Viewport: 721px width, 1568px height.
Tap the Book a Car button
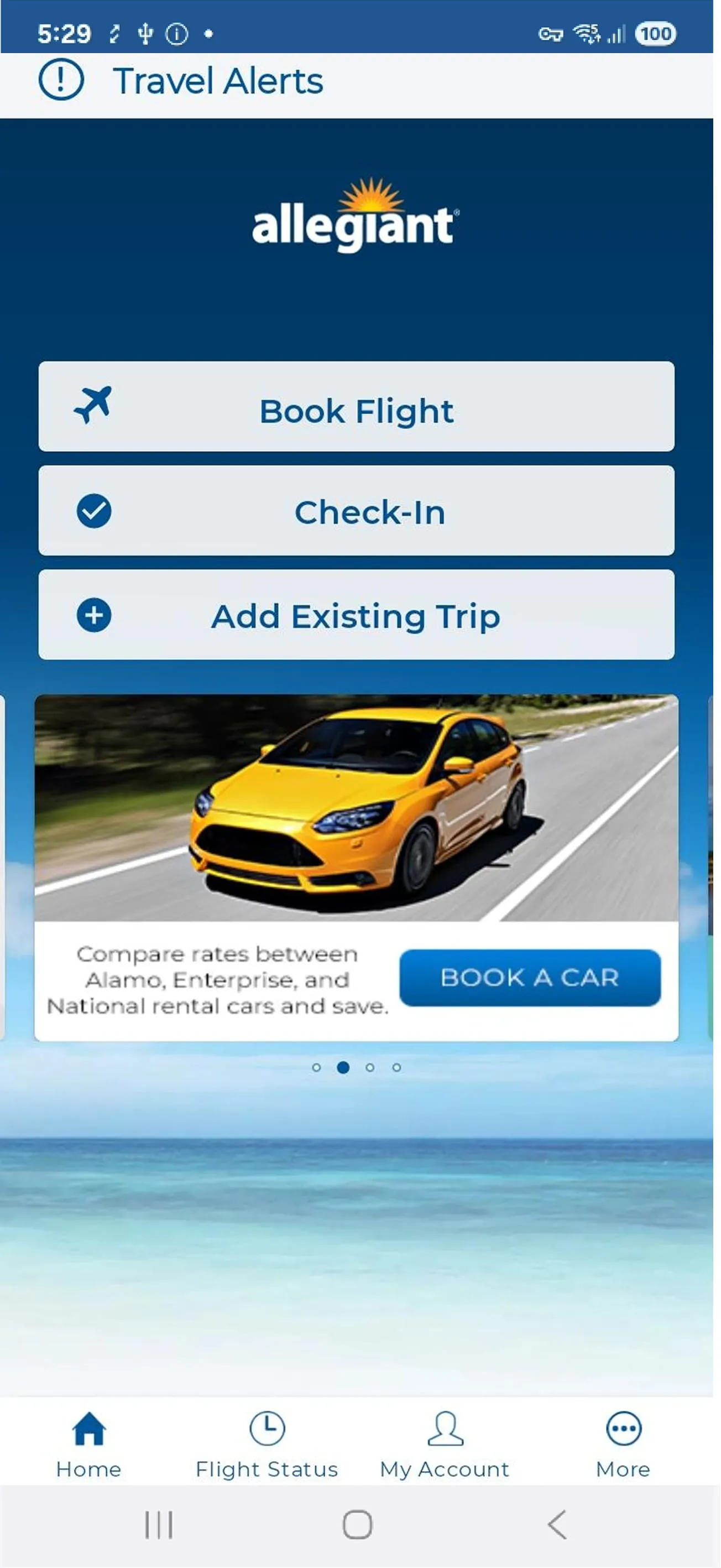pos(529,977)
